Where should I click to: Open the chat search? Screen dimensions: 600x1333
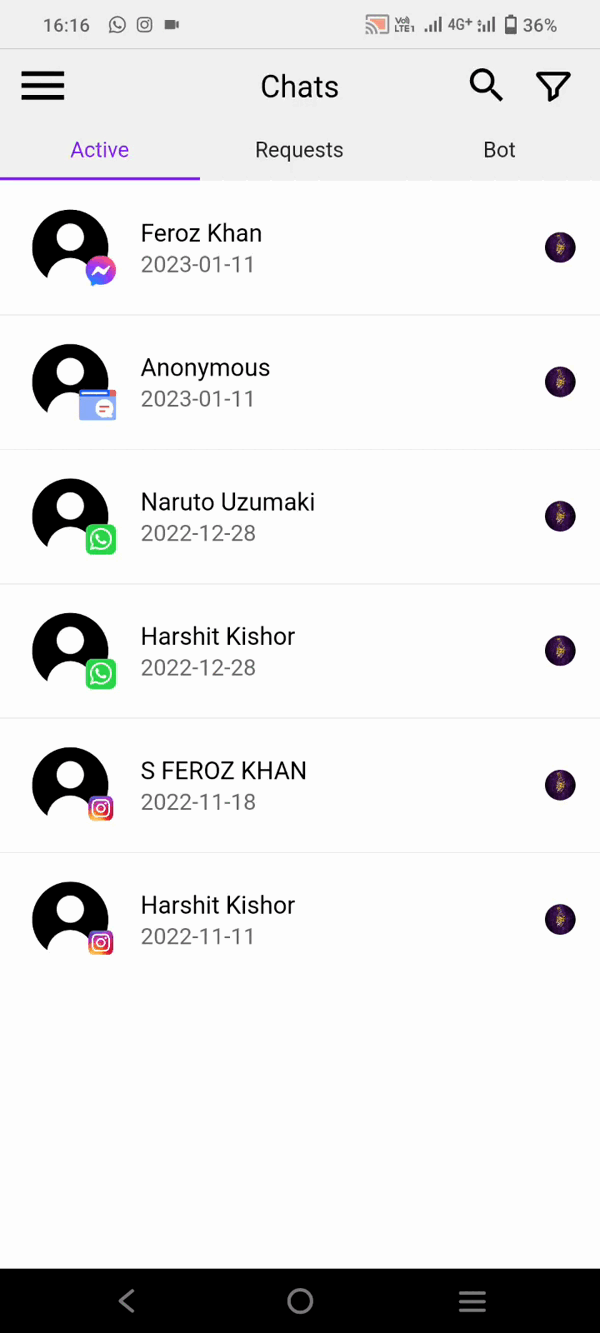click(x=486, y=86)
